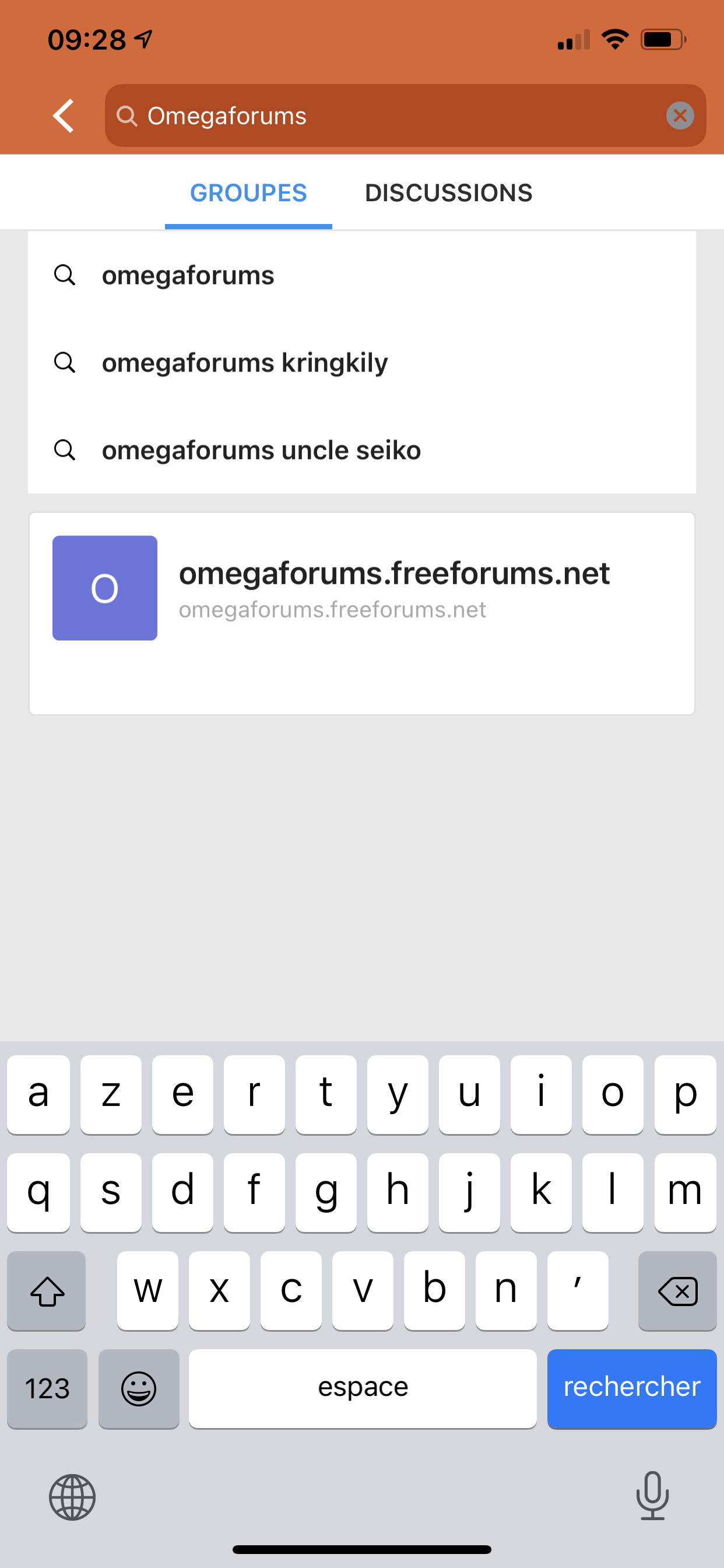This screenshot has width=724, height=1568.
Task: Go back using the white arrow
Action: 64,116
